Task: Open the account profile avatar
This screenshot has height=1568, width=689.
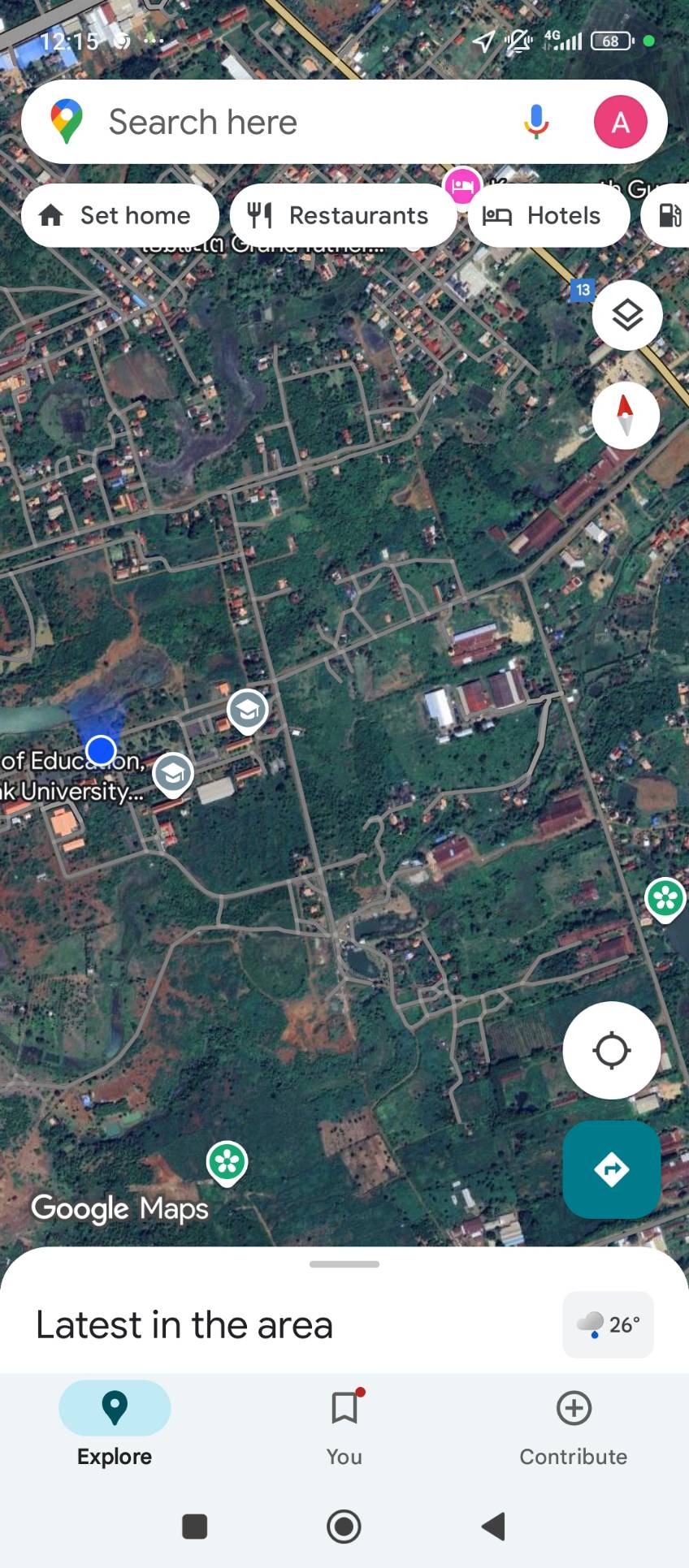Action: [621, 122]
